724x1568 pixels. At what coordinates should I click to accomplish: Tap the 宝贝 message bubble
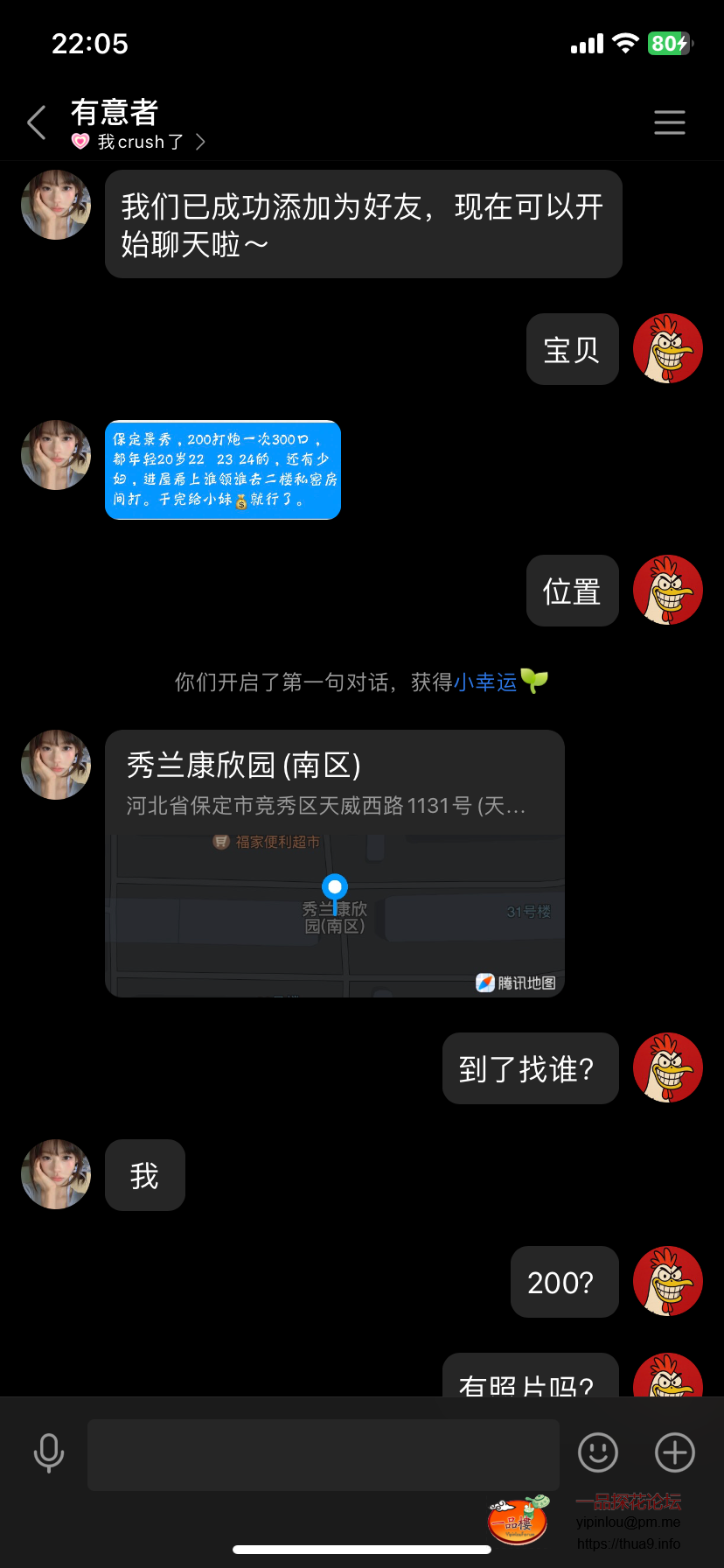pos(572,349)
